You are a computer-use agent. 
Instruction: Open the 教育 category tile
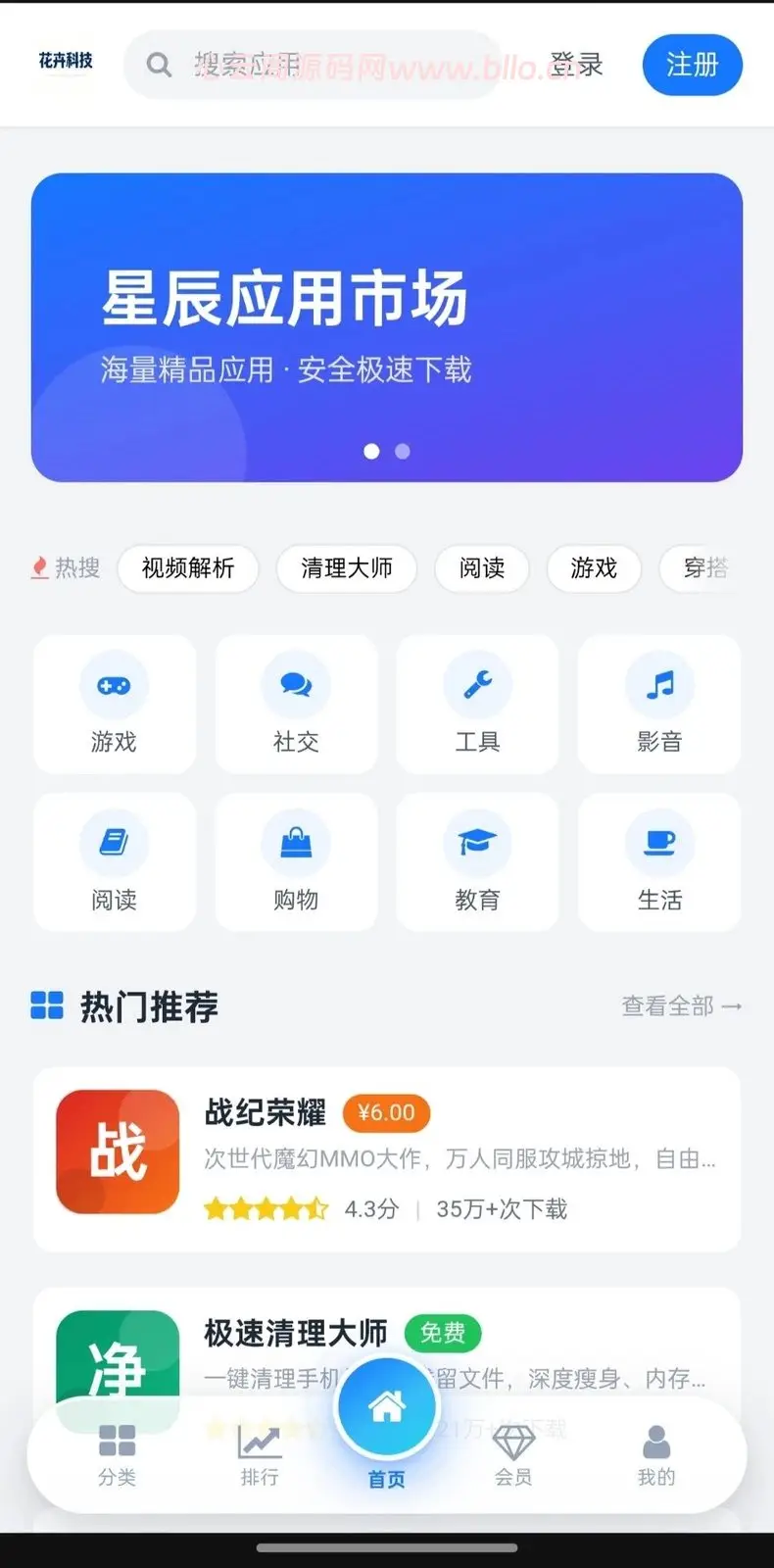click(477, 862)
